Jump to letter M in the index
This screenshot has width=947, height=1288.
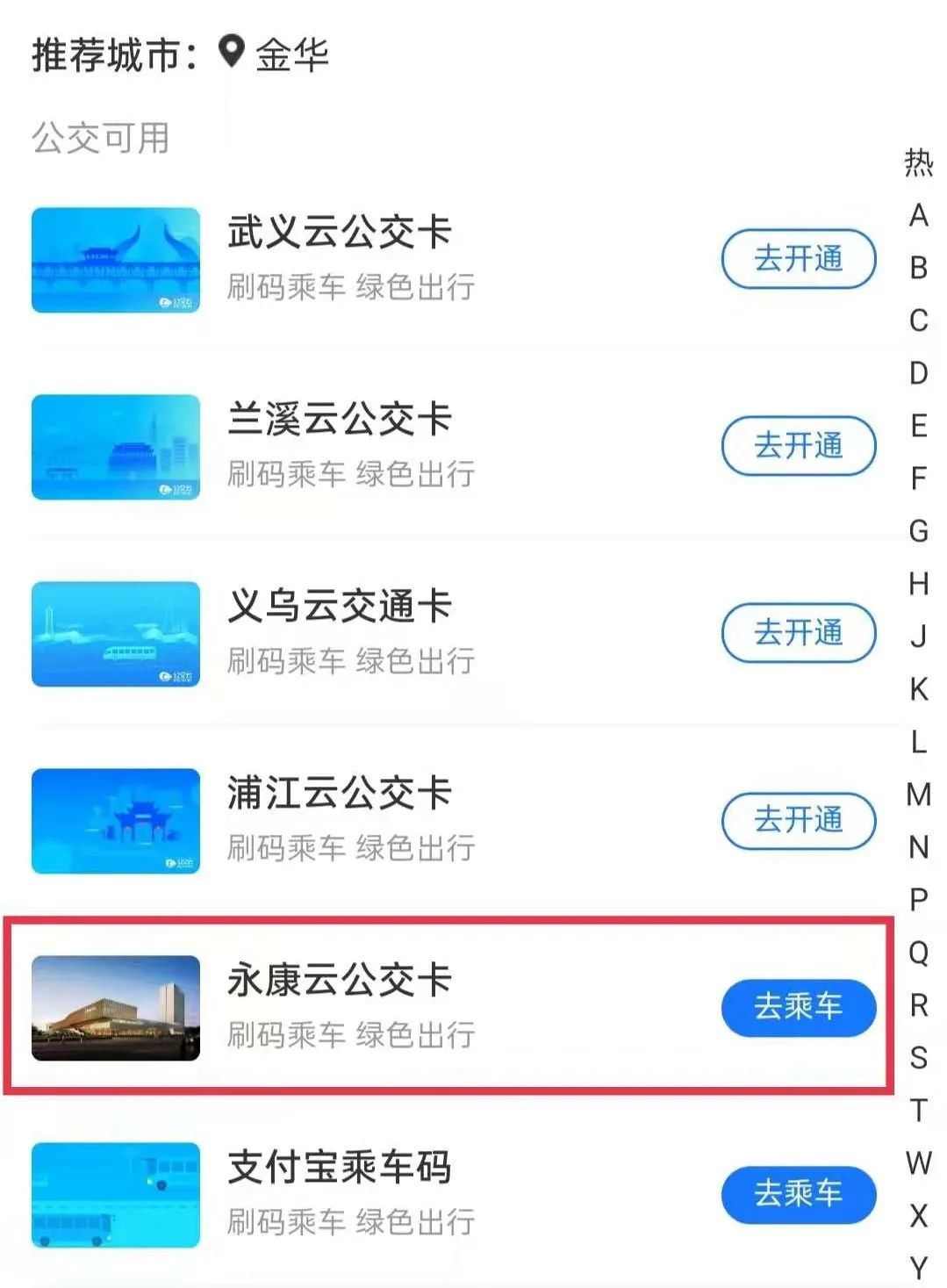tap(918, 794)
